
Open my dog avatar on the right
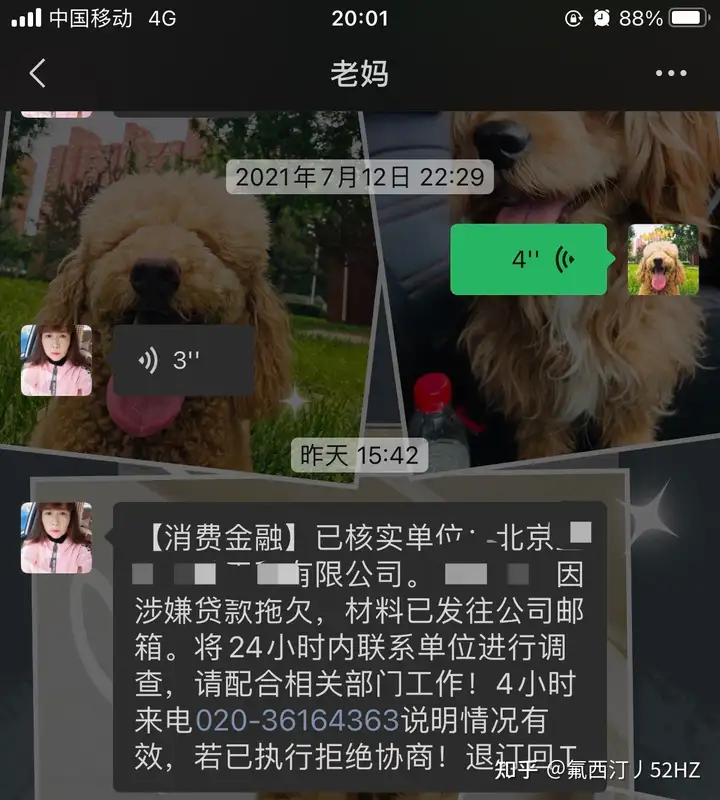[662, 259]
